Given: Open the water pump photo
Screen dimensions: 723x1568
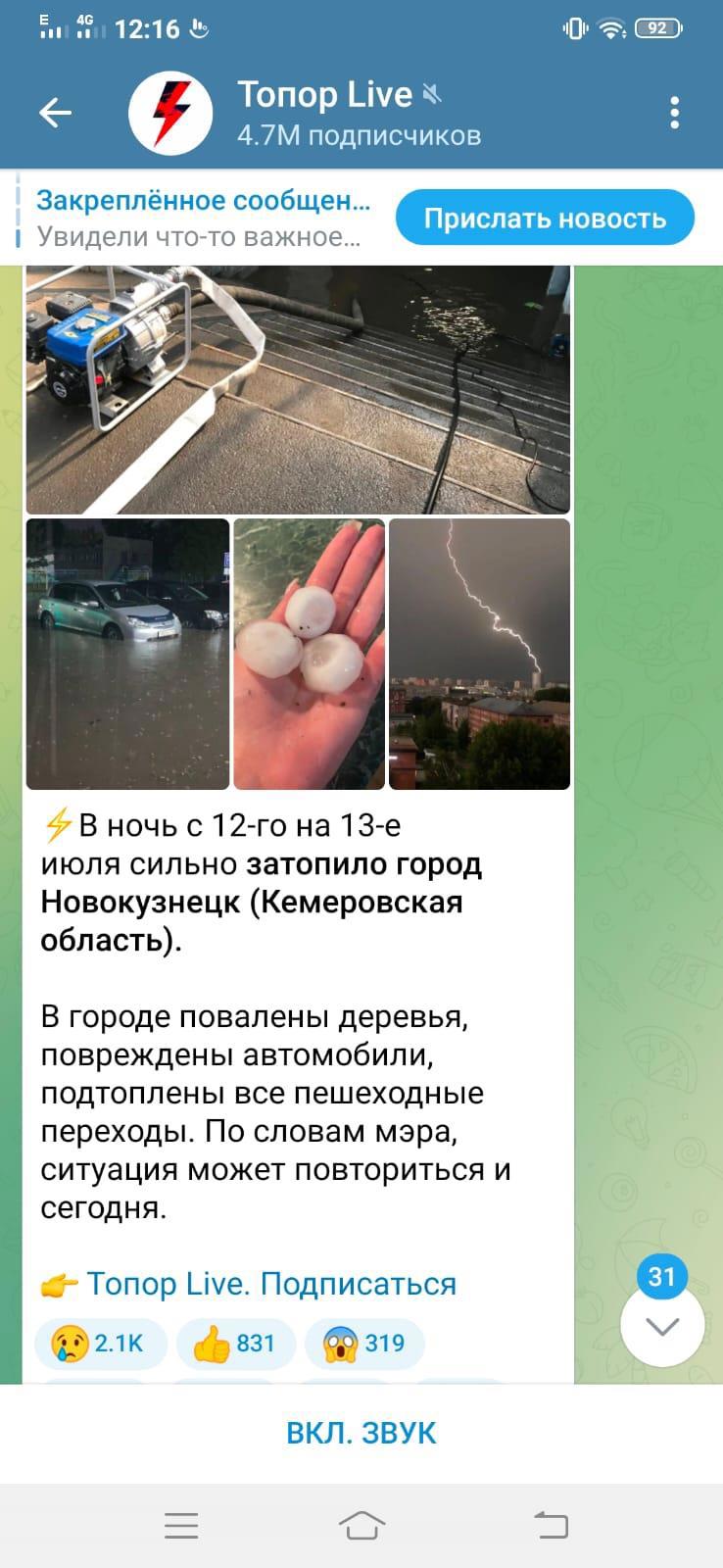Looking at the screenshot, I should (x=298, y=389).
